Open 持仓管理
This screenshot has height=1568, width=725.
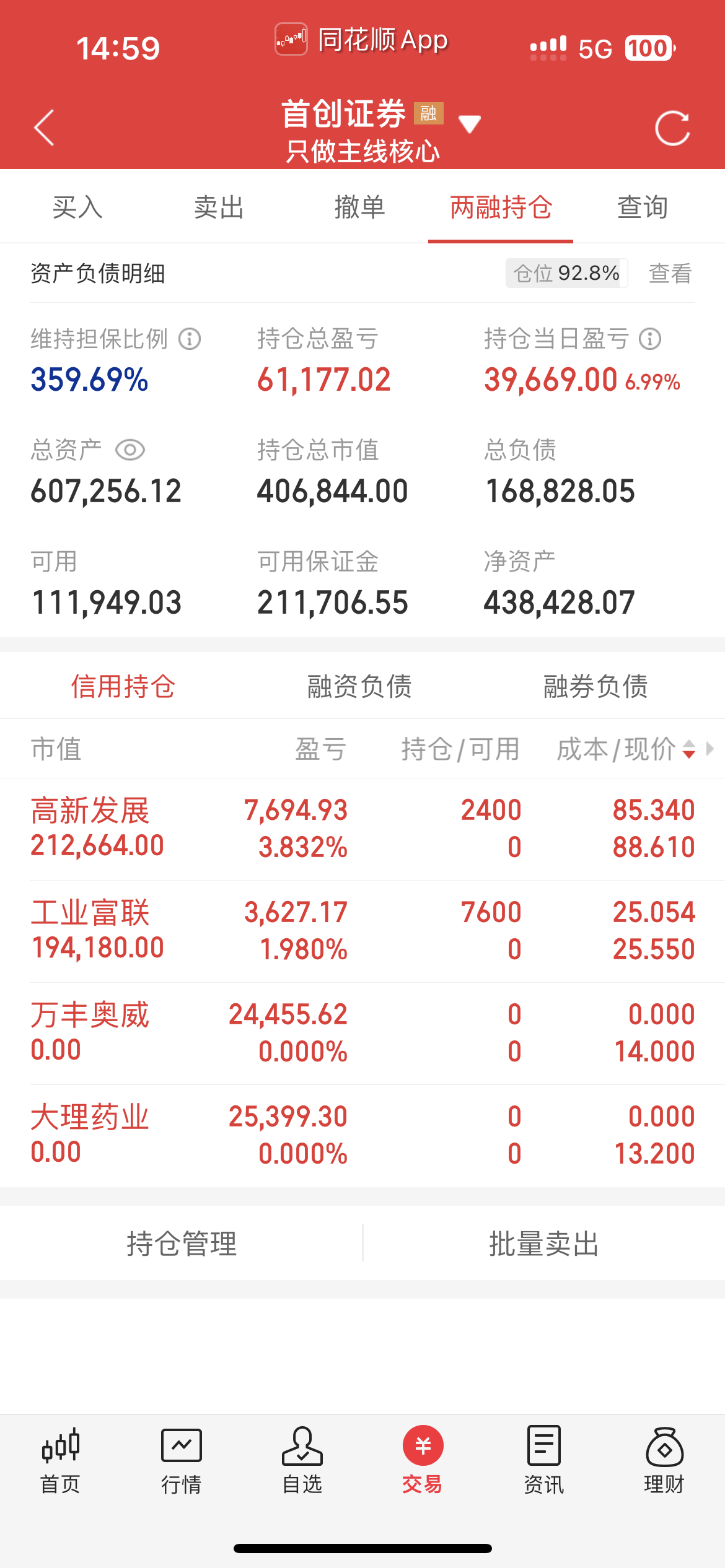[x=182, y=1244]
